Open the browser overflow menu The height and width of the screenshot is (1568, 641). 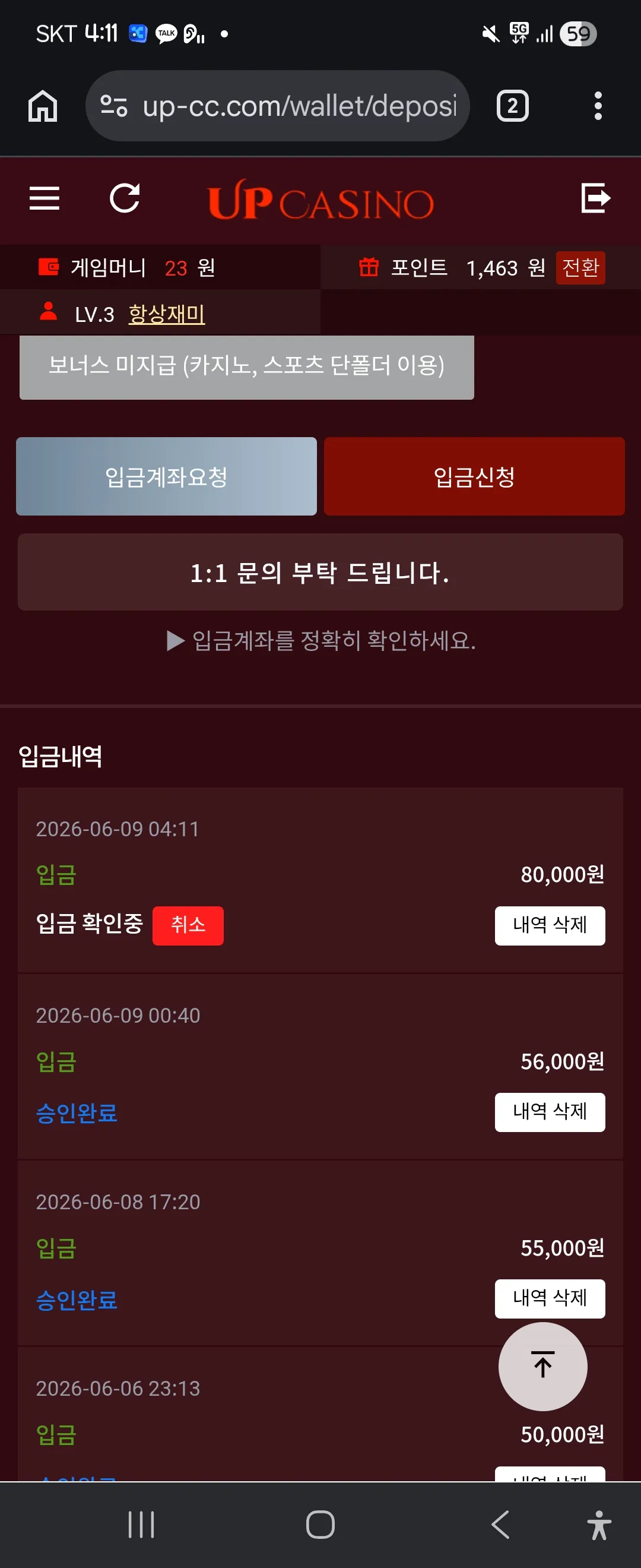[598, 106]
